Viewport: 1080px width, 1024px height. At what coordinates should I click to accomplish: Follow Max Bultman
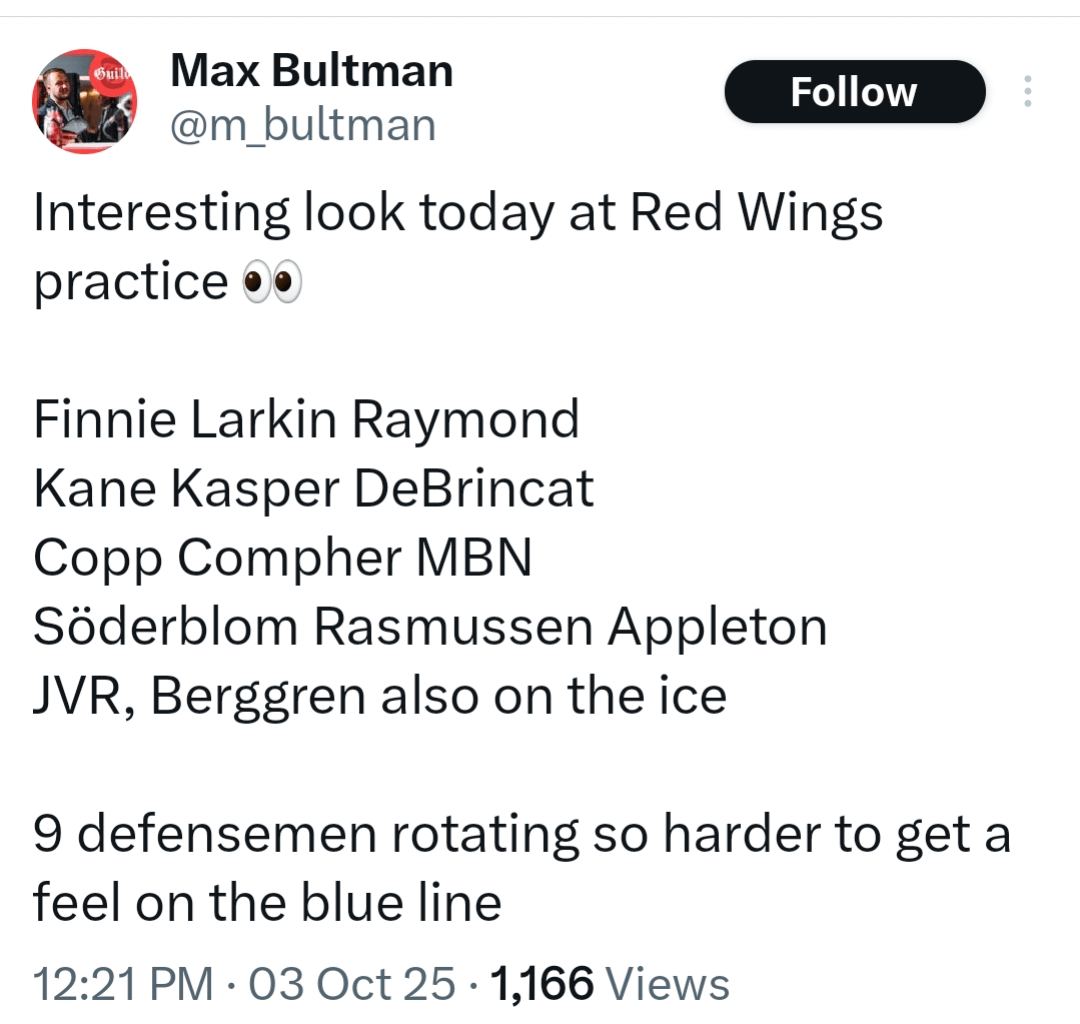(x=854, y=92)
